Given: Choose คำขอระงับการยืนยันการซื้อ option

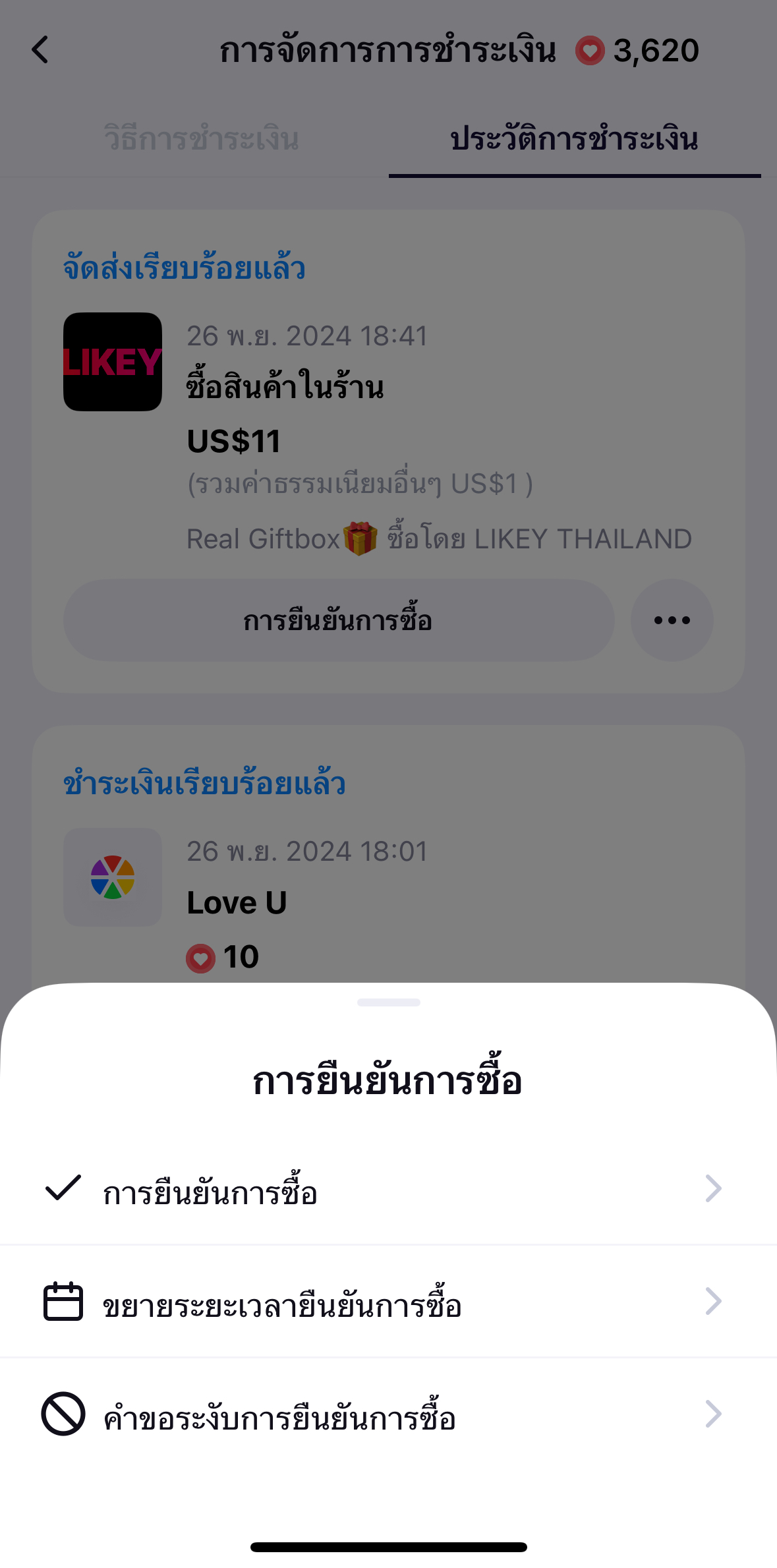Looking at the screenshot, I should (x=382, y=1415).
